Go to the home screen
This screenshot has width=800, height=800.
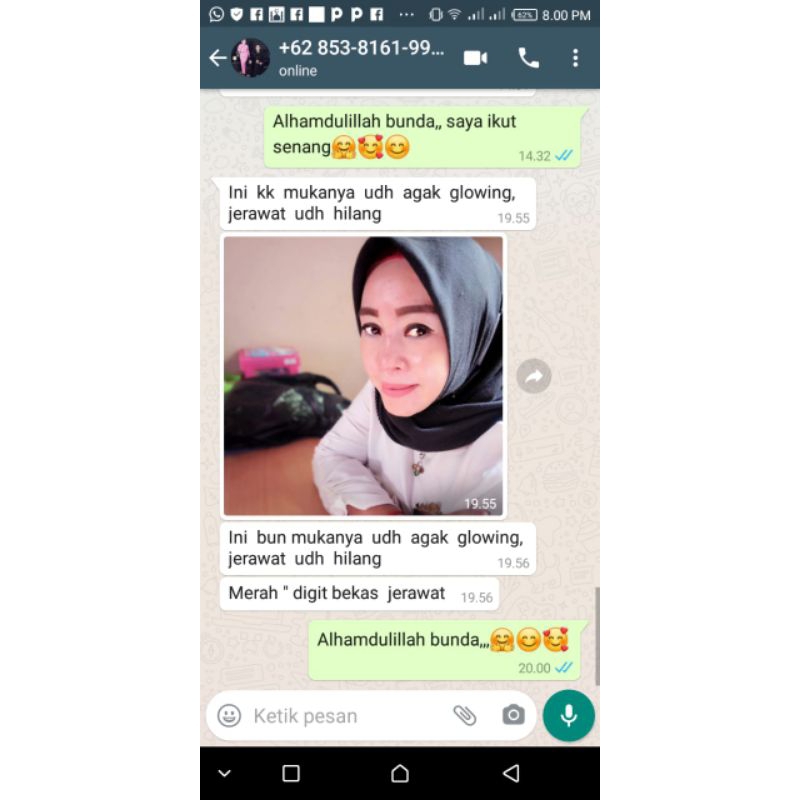pyautogui.click(x=400, y=773)
